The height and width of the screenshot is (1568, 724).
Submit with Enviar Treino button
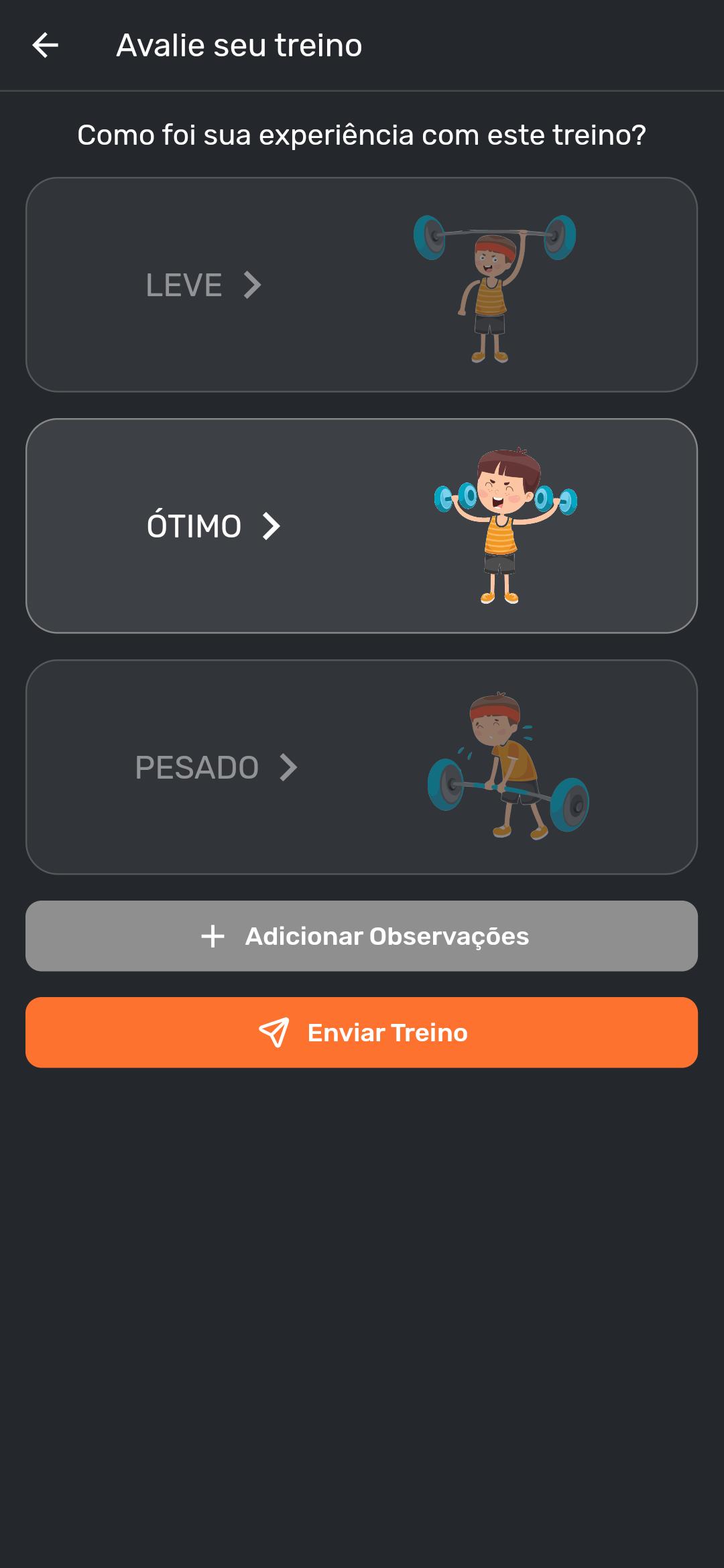coord(361,1033)
